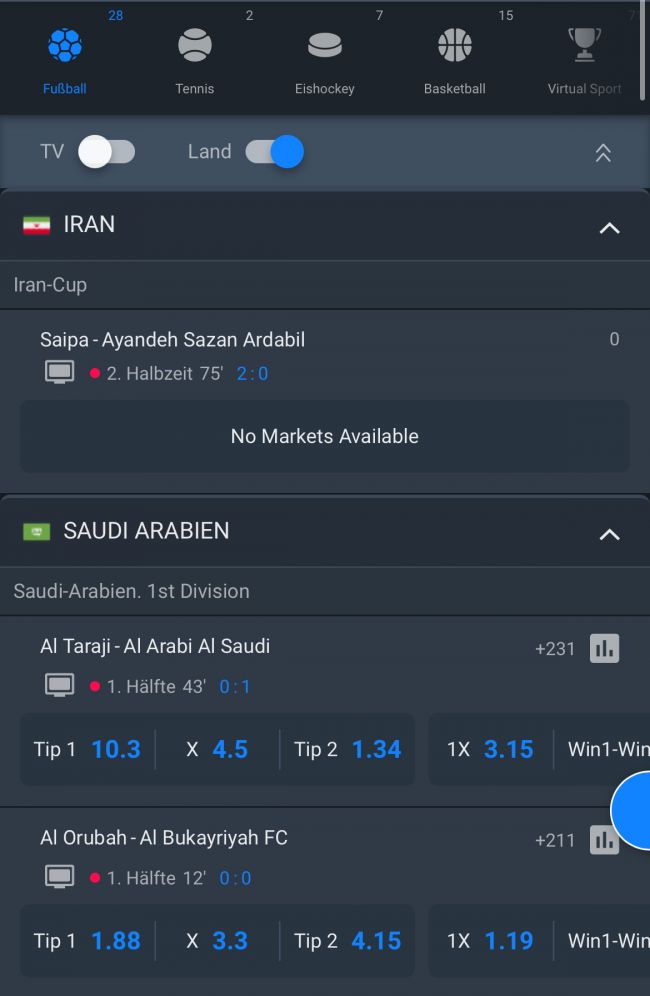
Task: Collapse the IRAN section
Action: 609,228
